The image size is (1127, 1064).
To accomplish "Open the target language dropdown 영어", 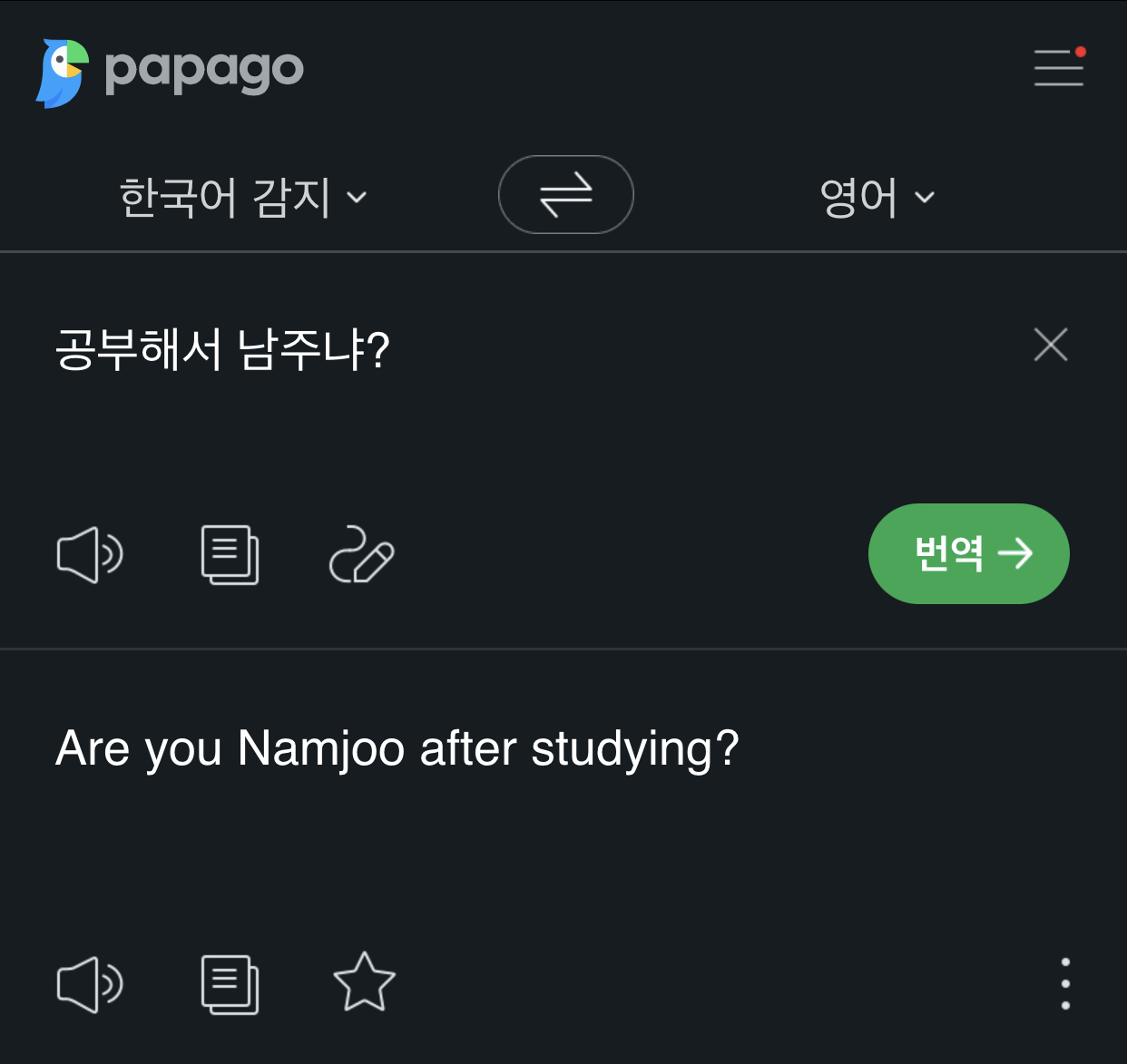I will pyautogui.click(x=876, y=197).
